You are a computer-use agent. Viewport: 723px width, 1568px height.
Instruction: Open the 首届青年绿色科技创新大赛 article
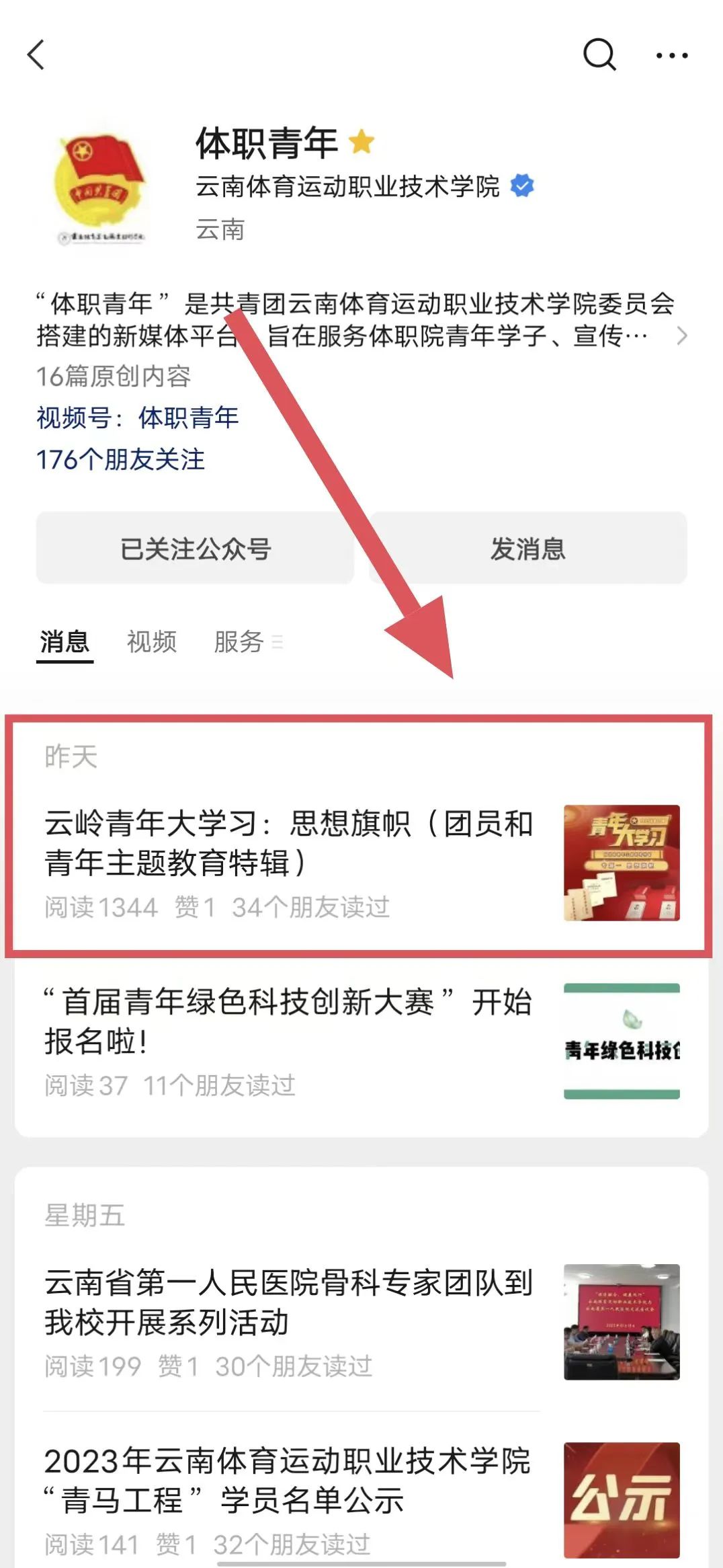pyautogui.click(x=289, y=1022)
